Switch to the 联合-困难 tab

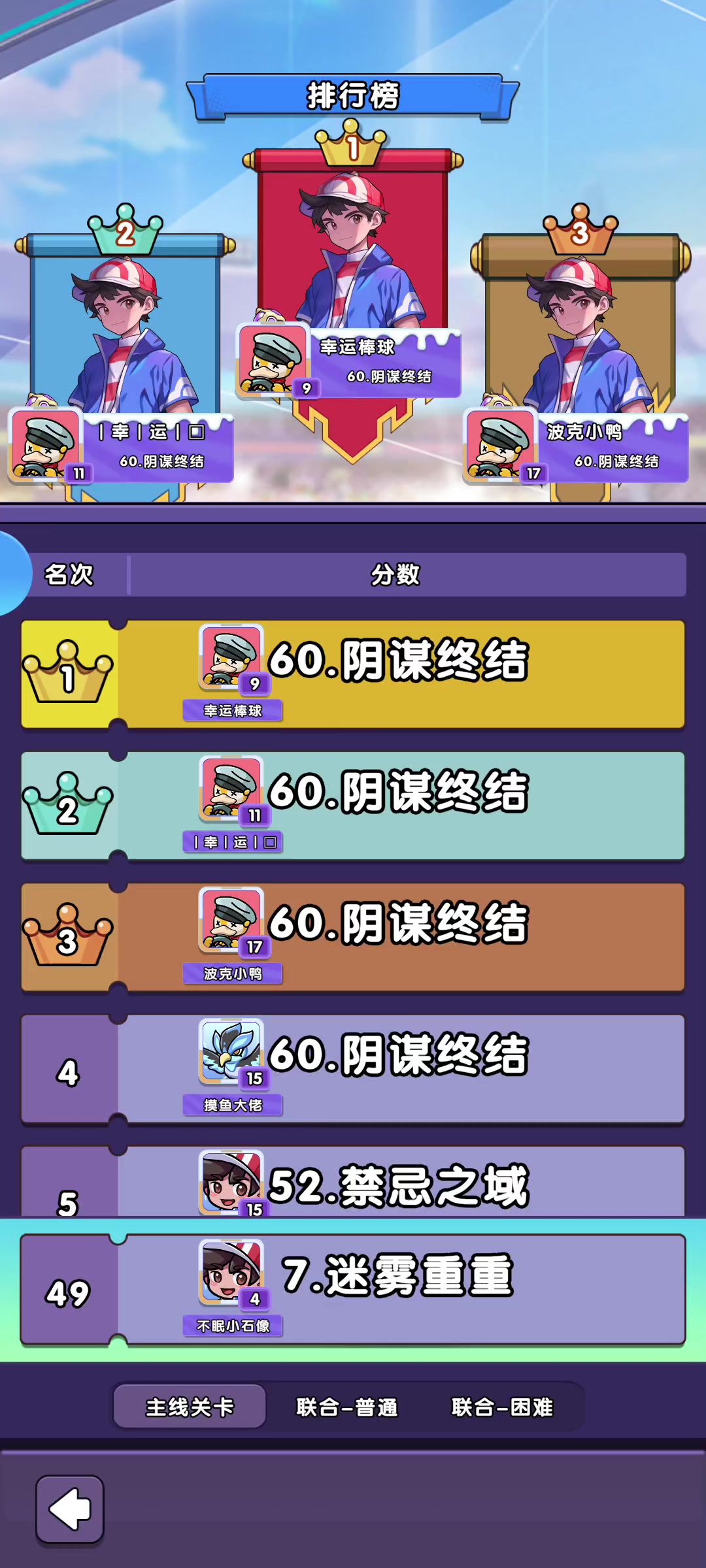502,1407
